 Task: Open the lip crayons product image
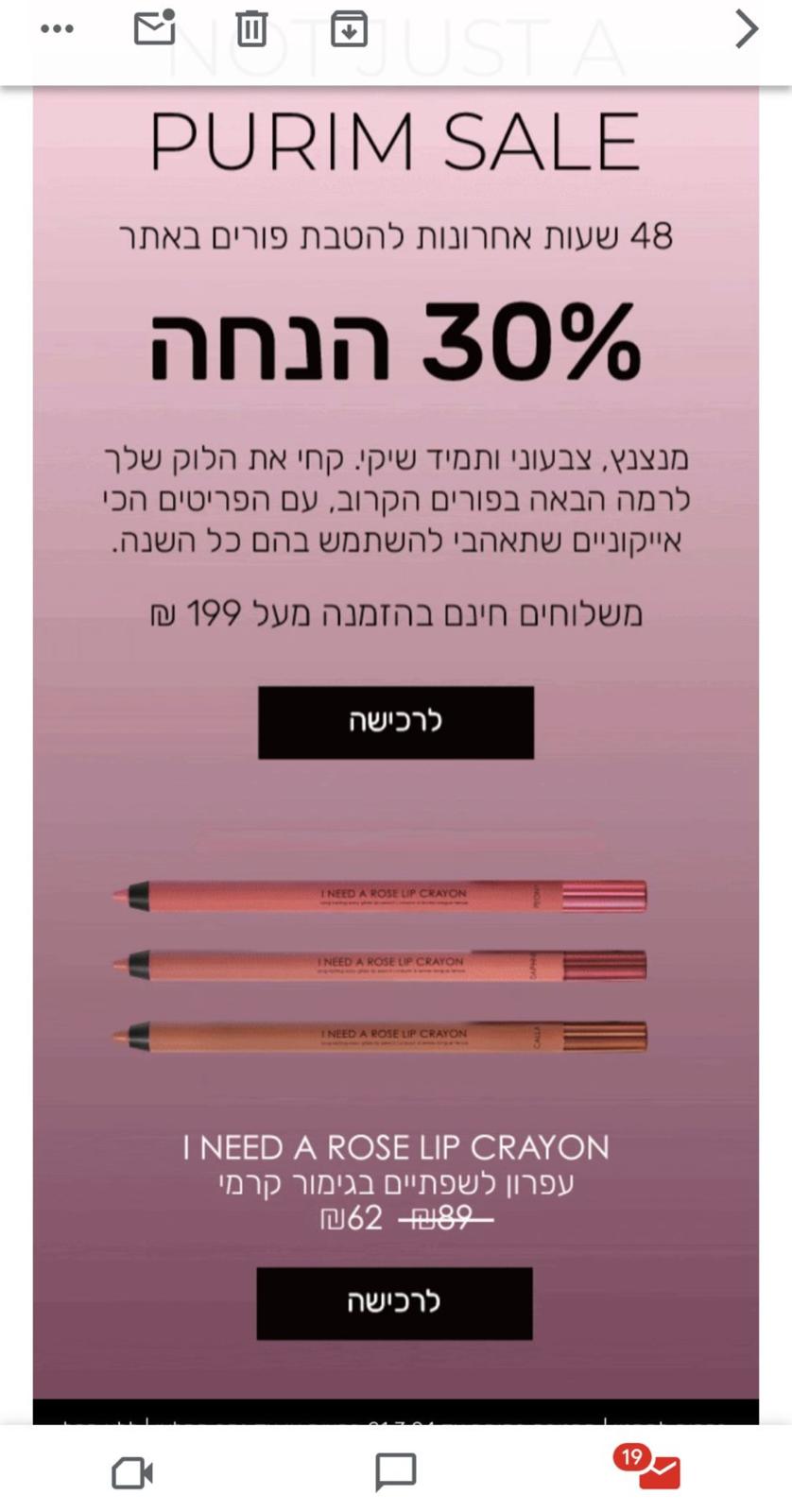coord(380,965)
